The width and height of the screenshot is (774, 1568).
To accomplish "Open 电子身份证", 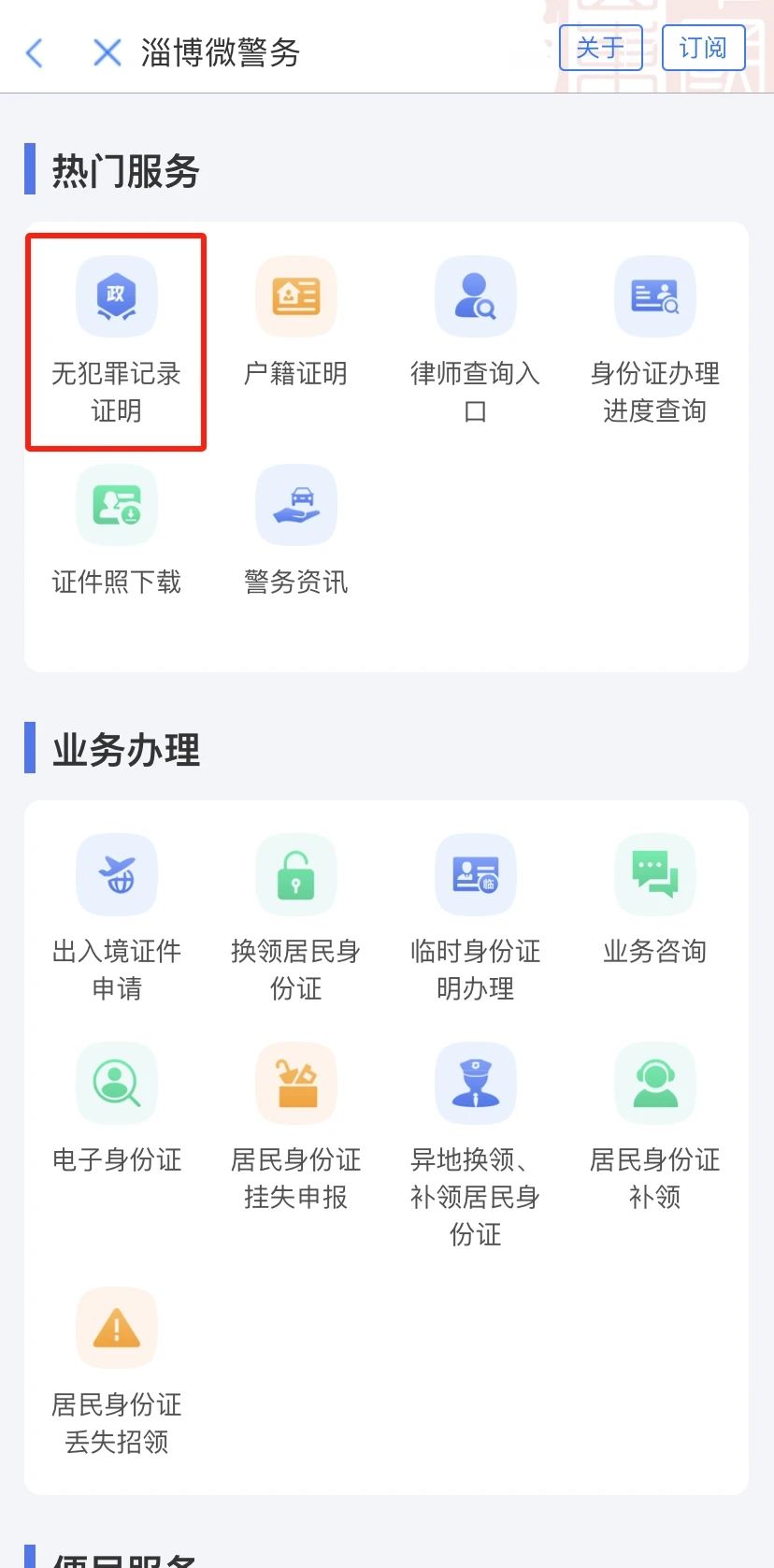I will 116,1109.
